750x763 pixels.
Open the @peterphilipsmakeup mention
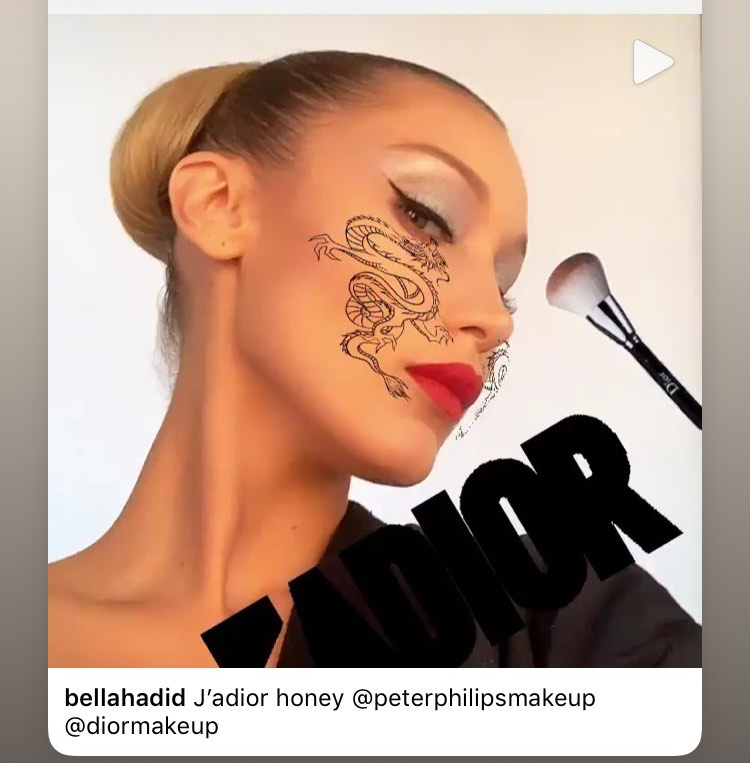(474, 698)
